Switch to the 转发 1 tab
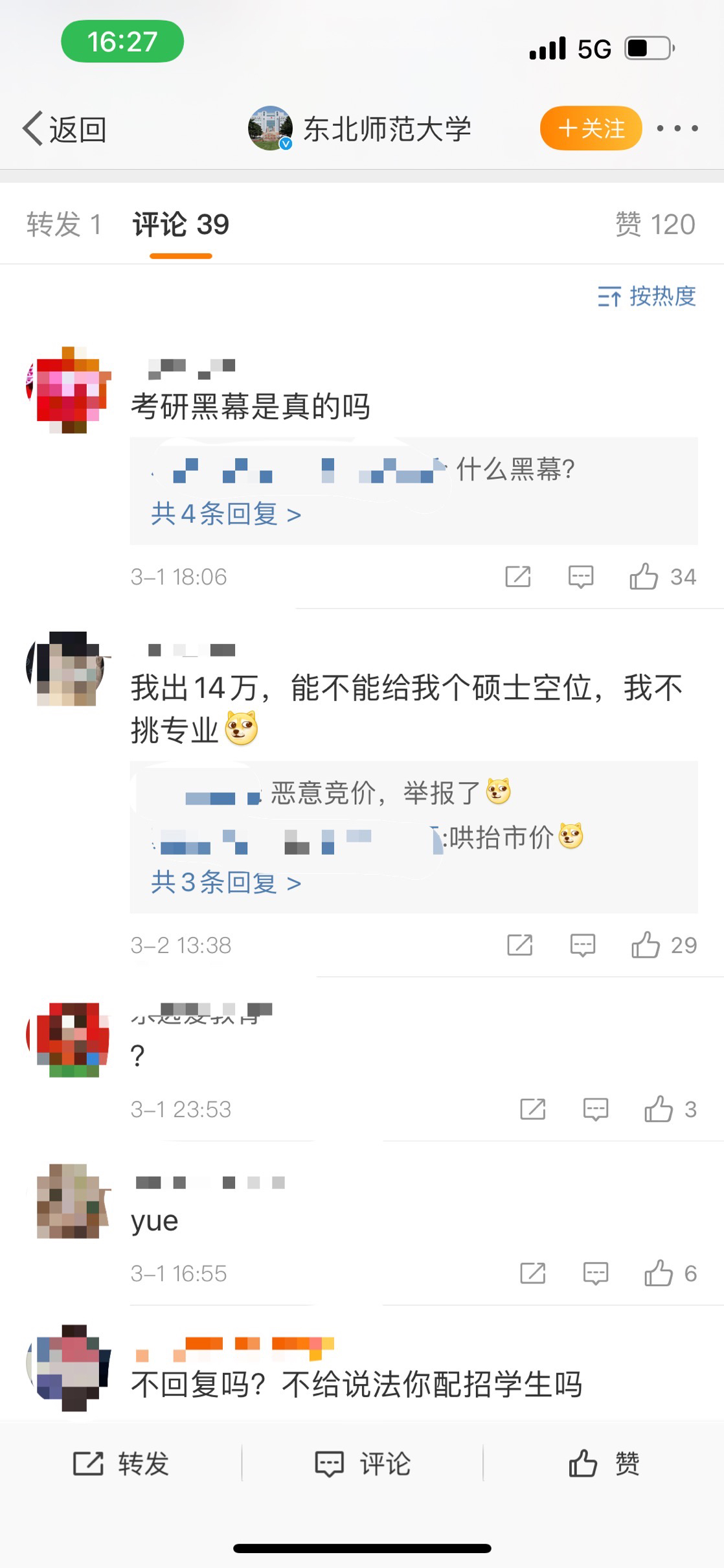 [x=63, y=225]
